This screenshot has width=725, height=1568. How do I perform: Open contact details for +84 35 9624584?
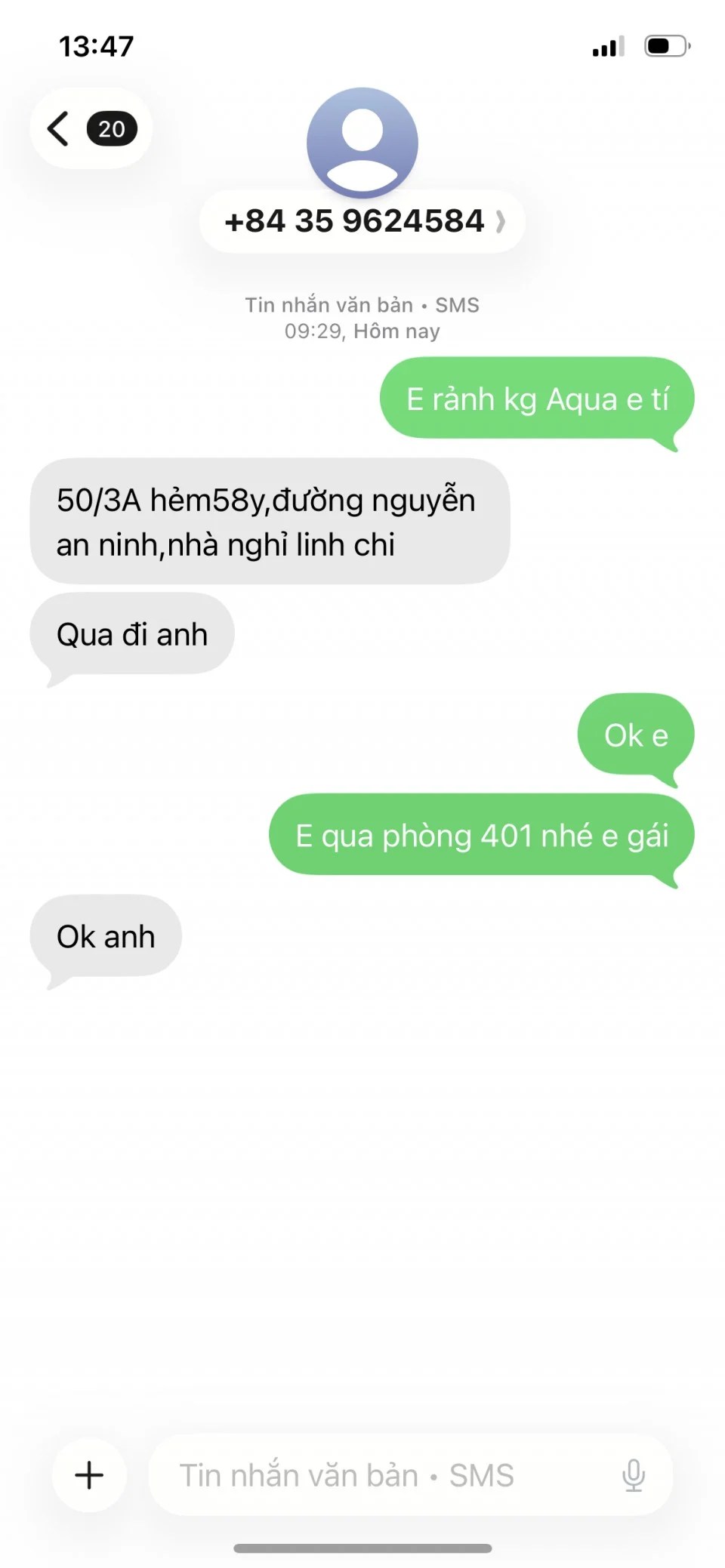coord(362,221)
